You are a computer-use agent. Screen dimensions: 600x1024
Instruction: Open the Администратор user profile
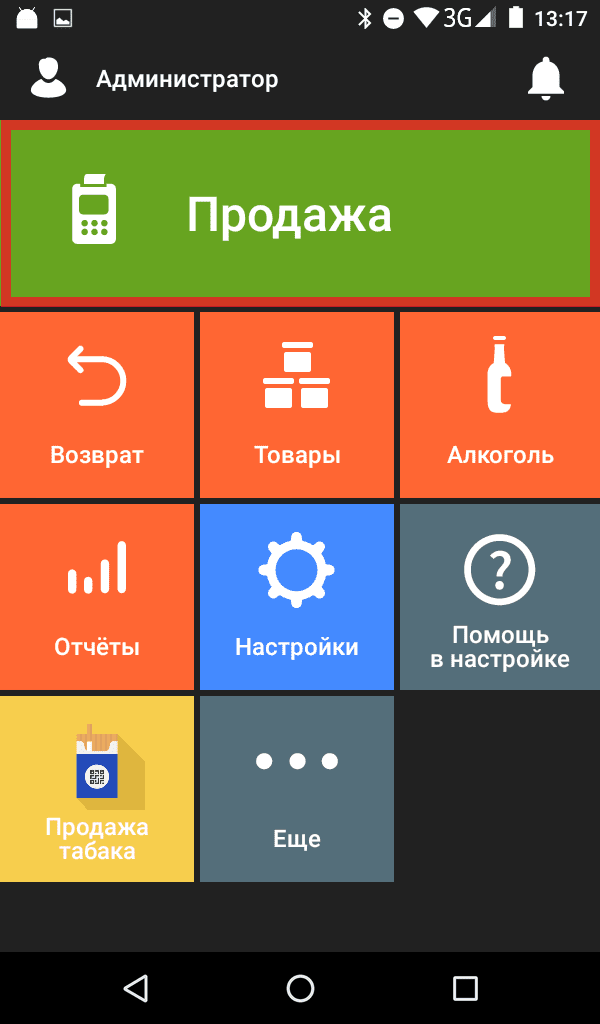pyautogui.click(x=155, y=79)
